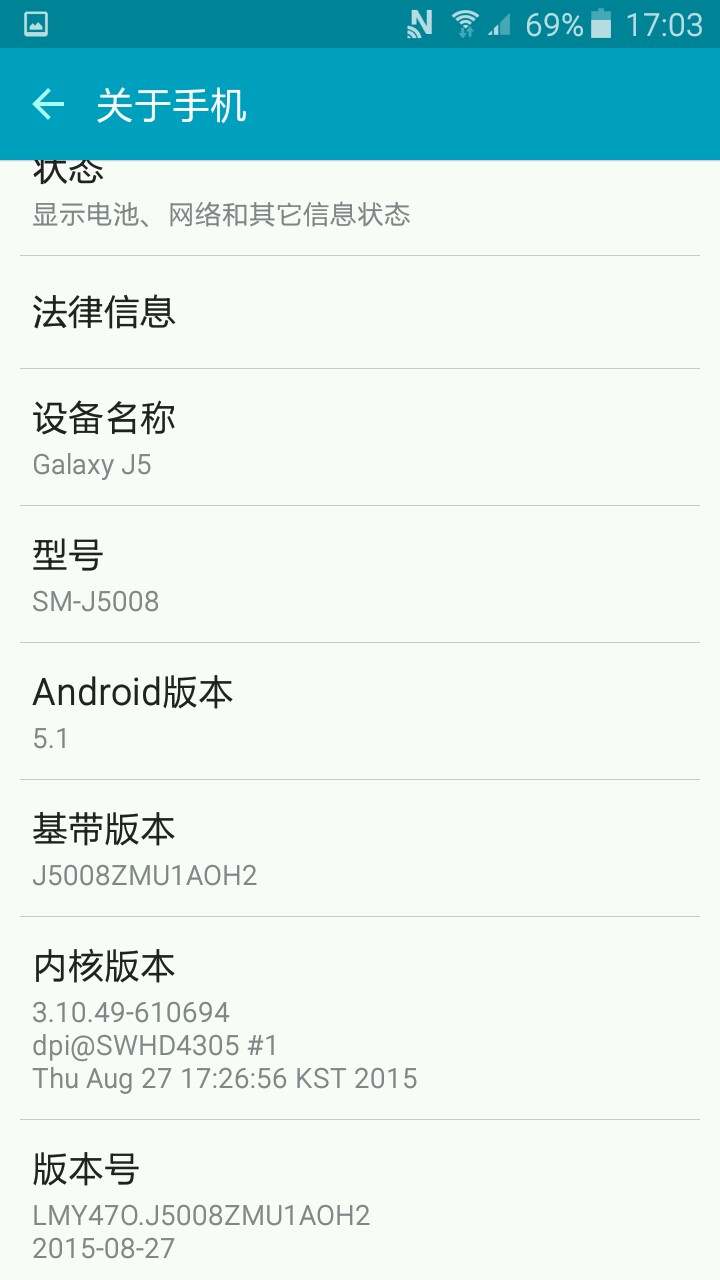Tap the 设备名称 Galaxy J5 row
This screenshot has height=1280, width=720.
click(x=360, y=438)
